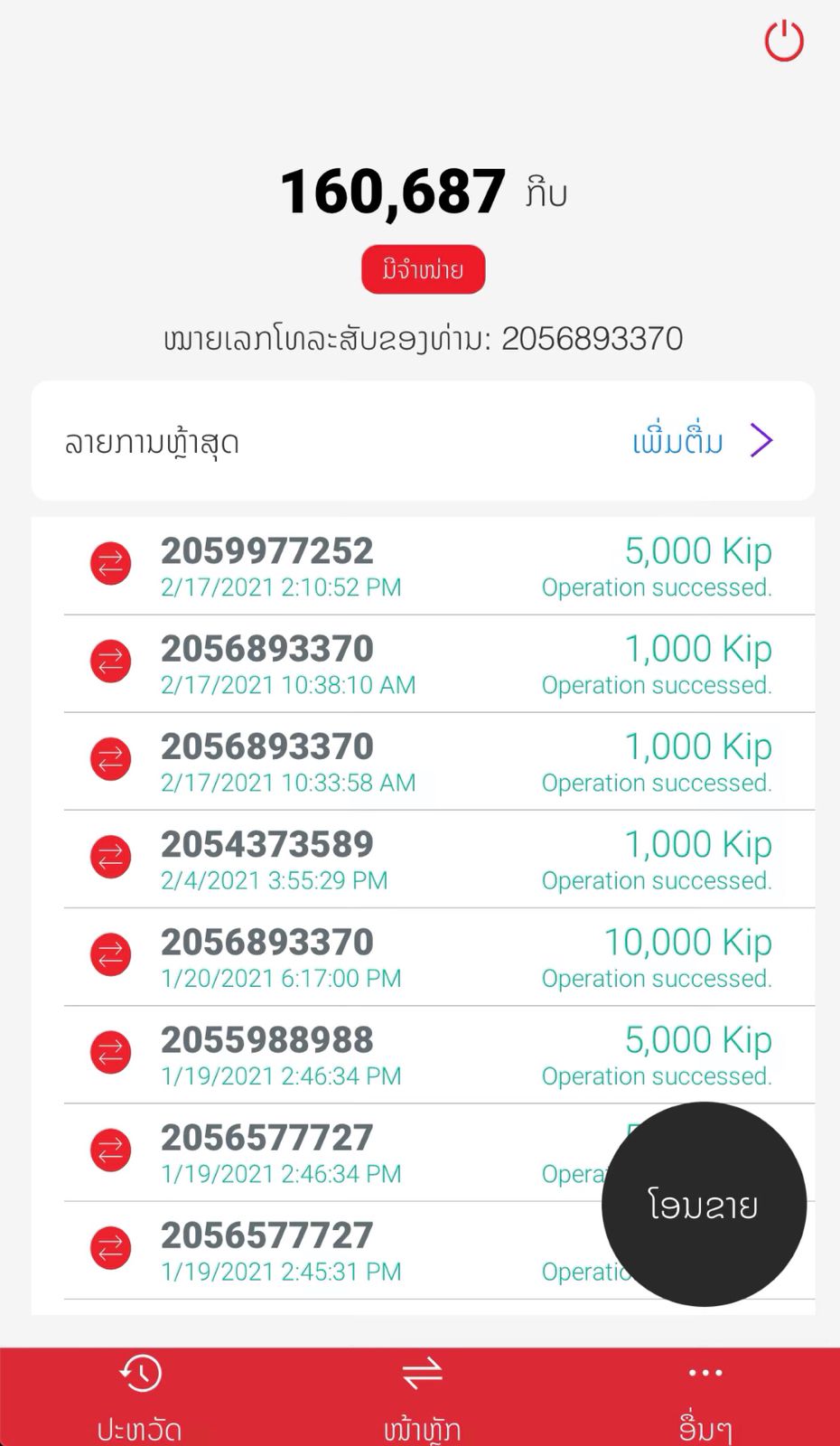Viewport: 840px width, 1446px height.
Task: Go to the ໜ້າຫຼັກ home tab
Action: pyautogui.click(x=422, y=1397)
